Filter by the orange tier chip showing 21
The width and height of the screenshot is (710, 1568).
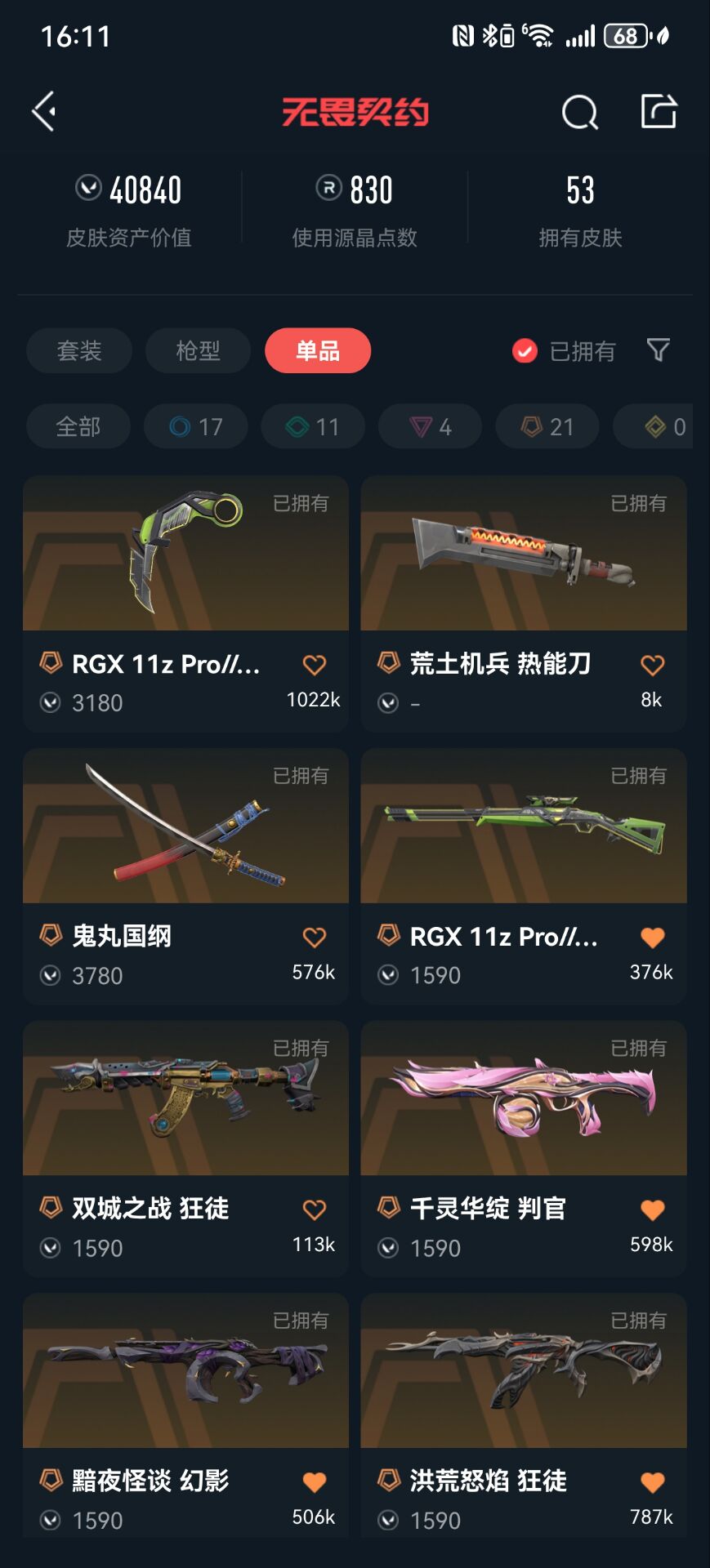(x=547, y=426)
